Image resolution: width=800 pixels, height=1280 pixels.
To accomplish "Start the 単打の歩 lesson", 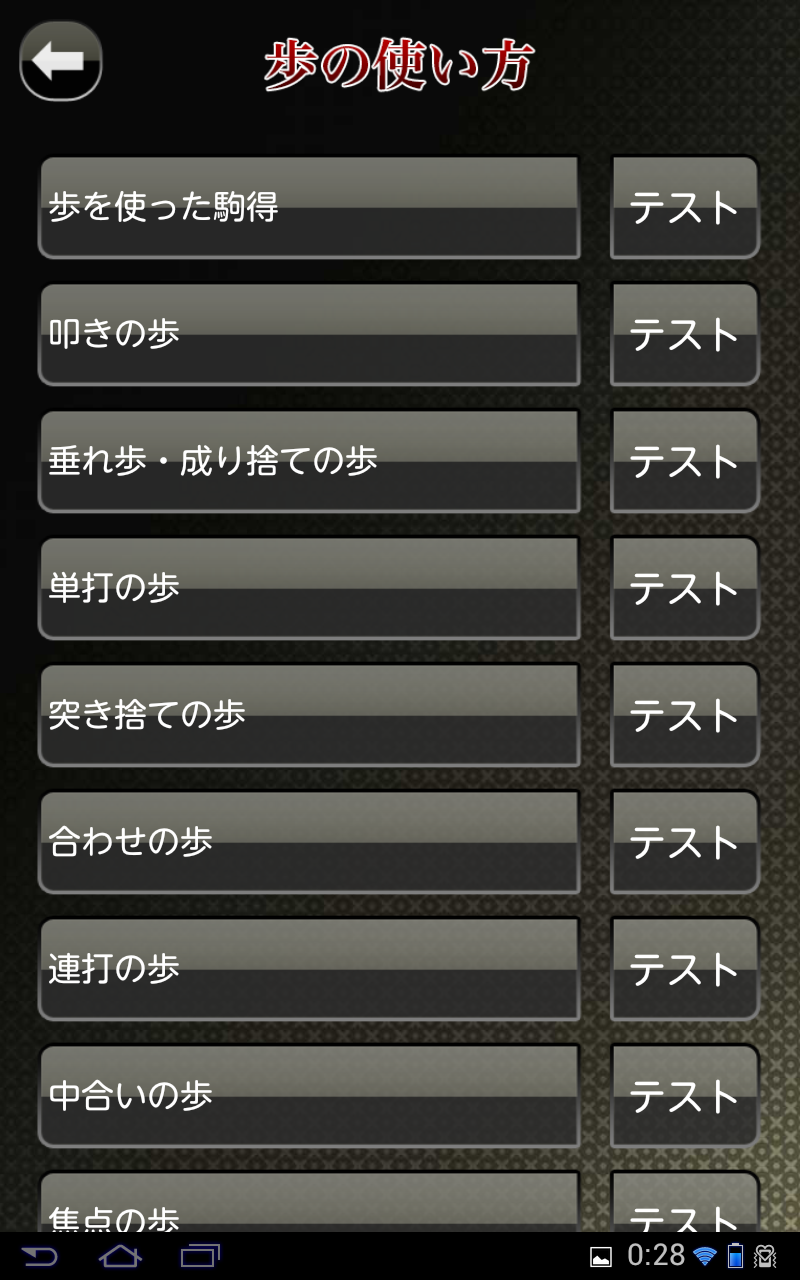I will click(308, 588).
